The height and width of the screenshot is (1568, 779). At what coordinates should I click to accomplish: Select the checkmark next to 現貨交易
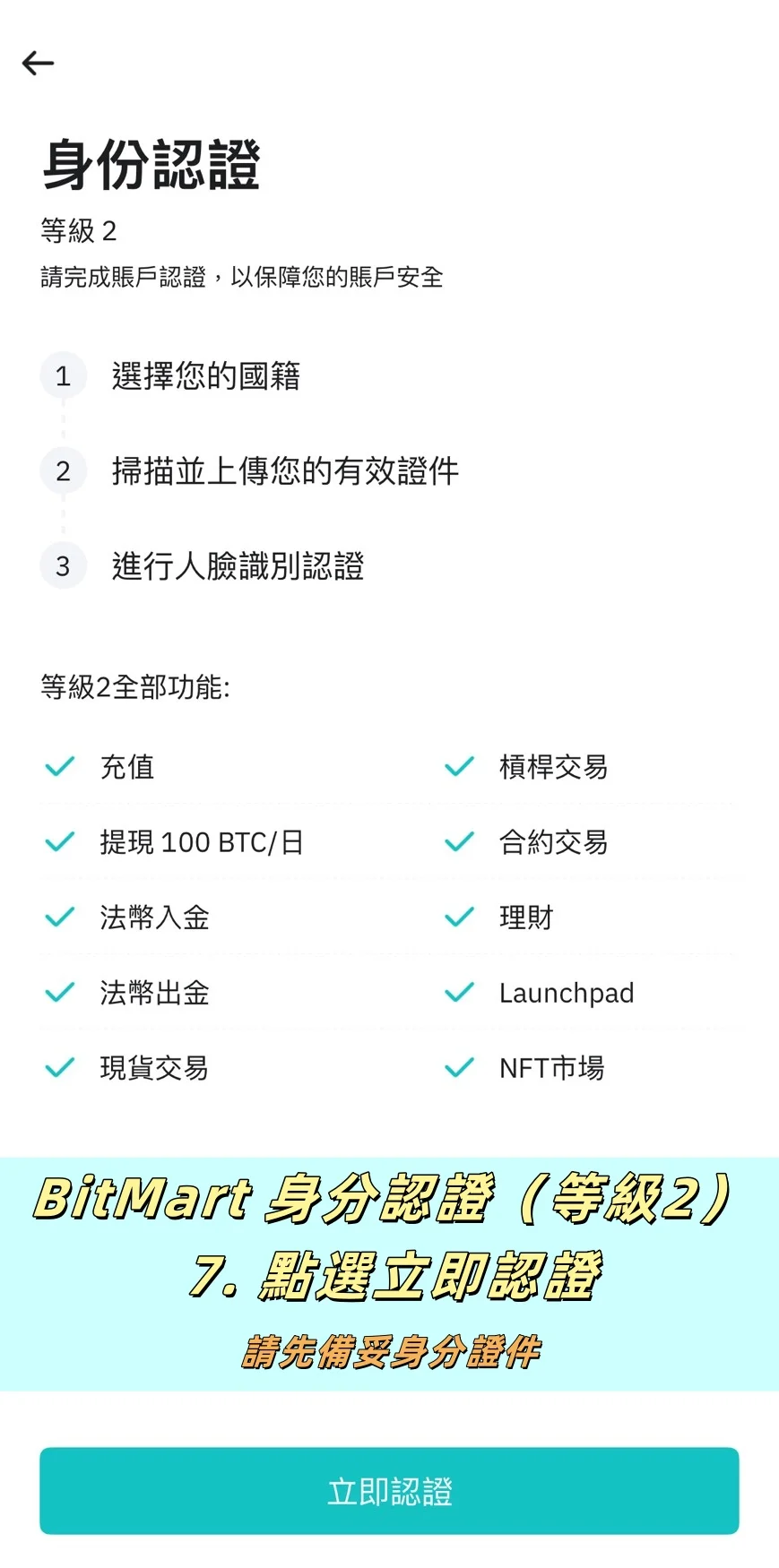tap(58, 1067)
